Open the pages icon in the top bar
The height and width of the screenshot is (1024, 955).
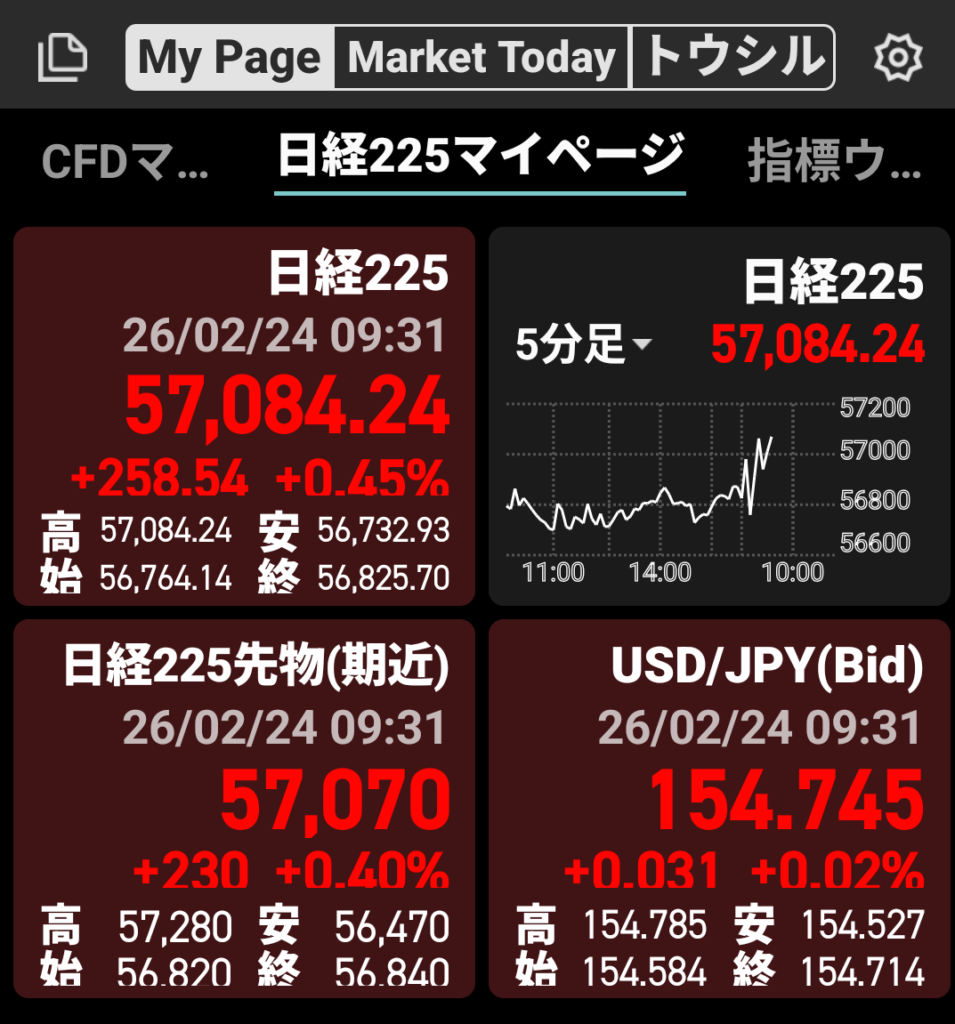[62, 58]
